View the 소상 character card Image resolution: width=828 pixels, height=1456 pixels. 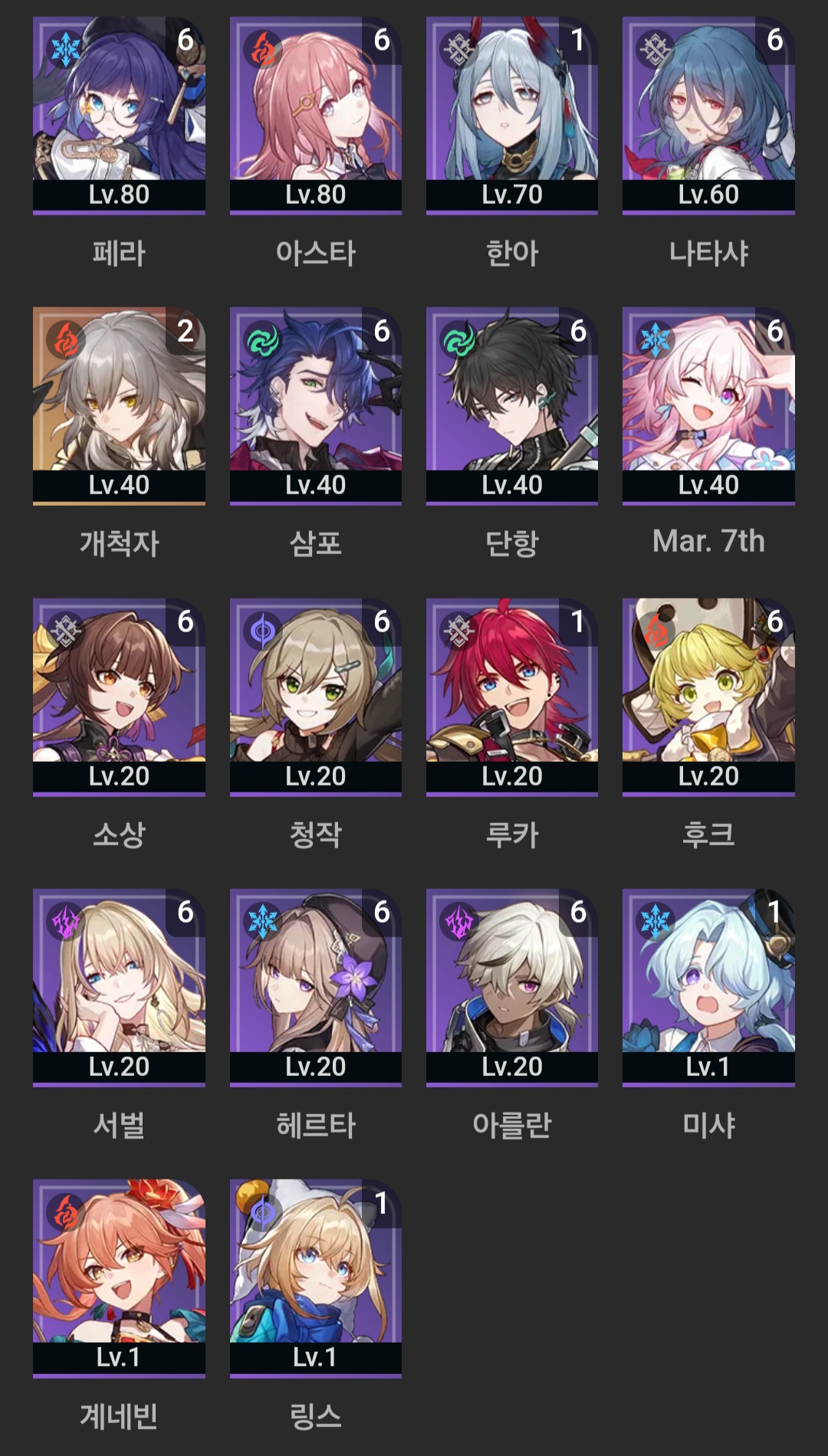[x=119, y=696]
